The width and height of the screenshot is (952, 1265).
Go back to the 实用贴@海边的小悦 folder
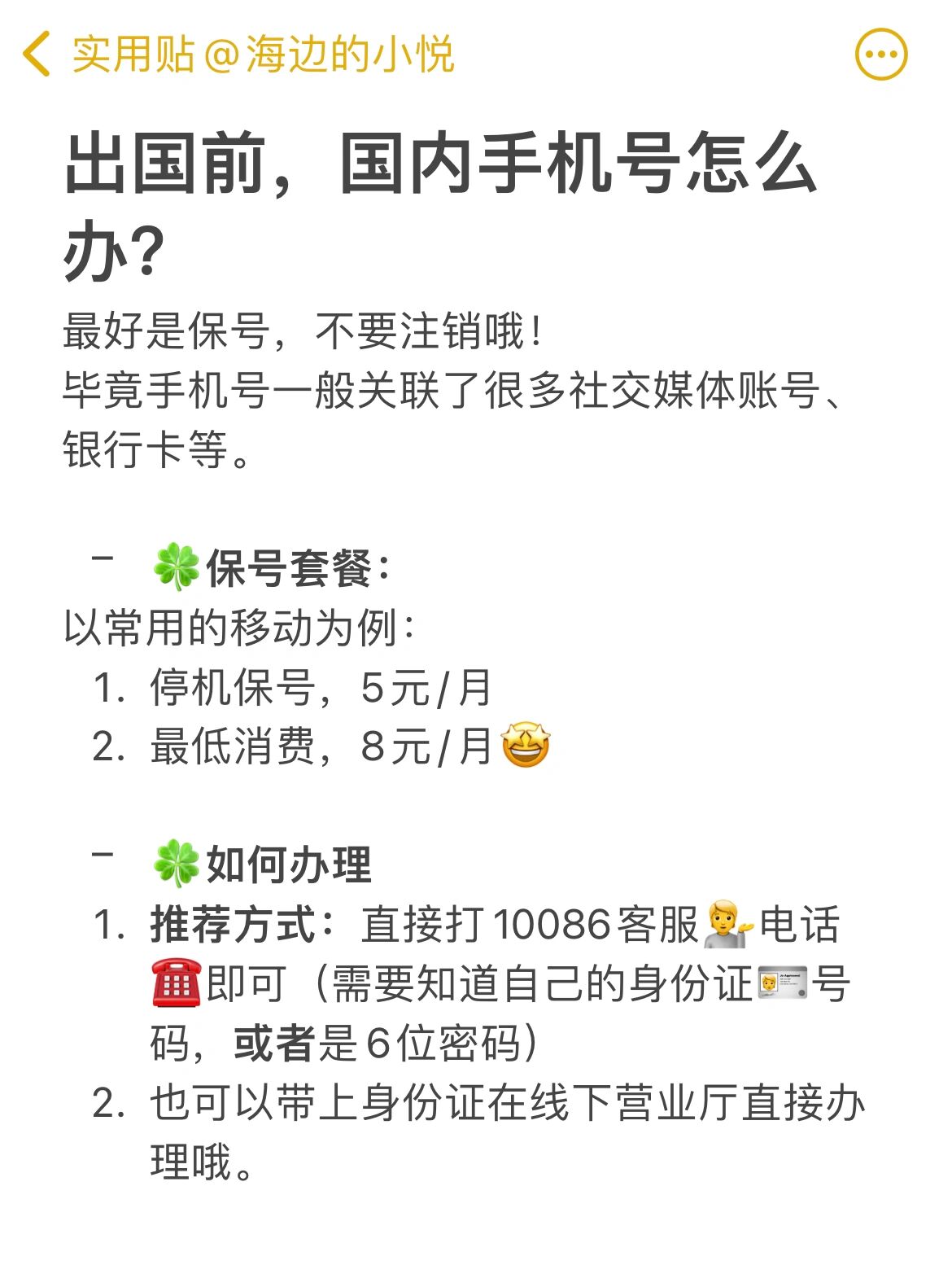pos(37,55)
